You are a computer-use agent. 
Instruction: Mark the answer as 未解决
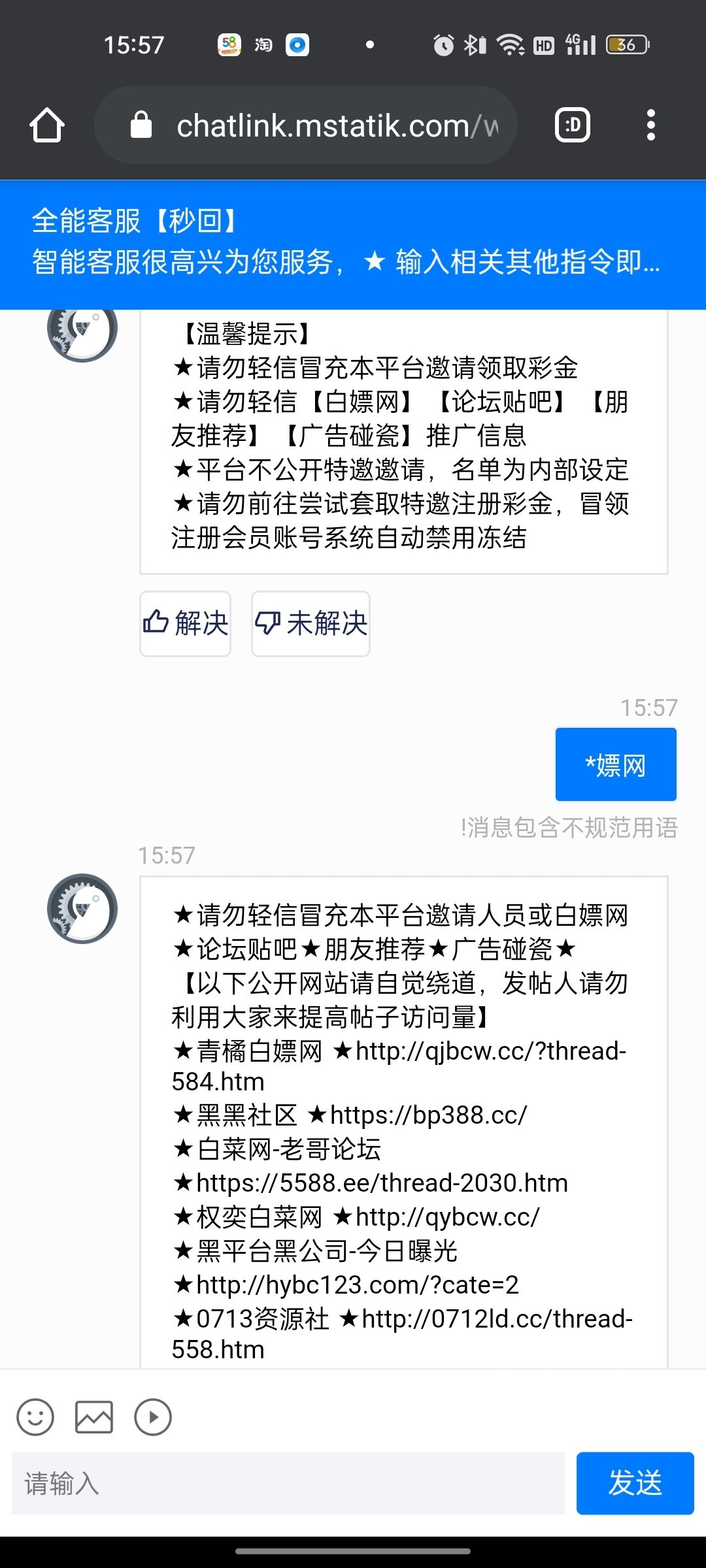311,624
